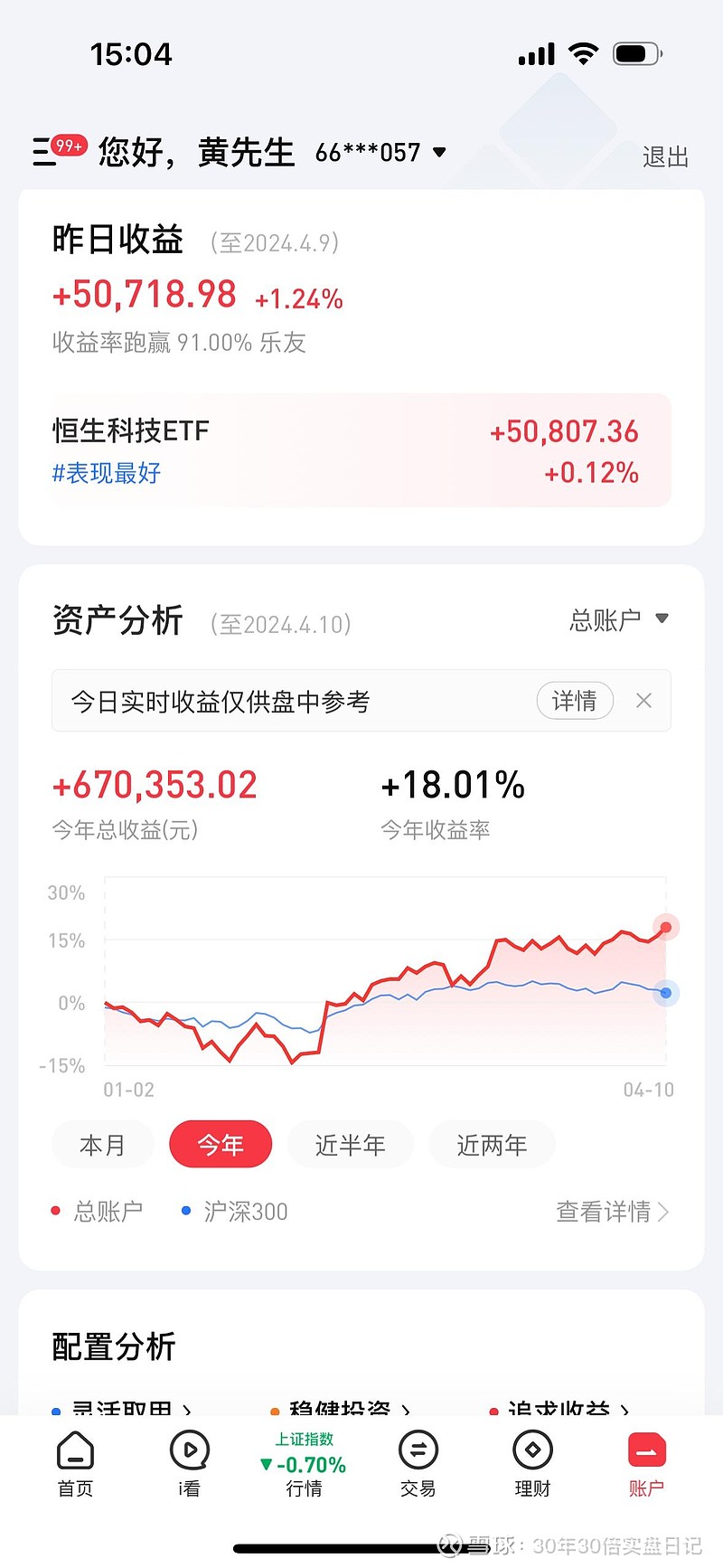This screenshot has height=1568, width=723.
Task: Switch to the 今年 tab
Action: point(221,1144)
